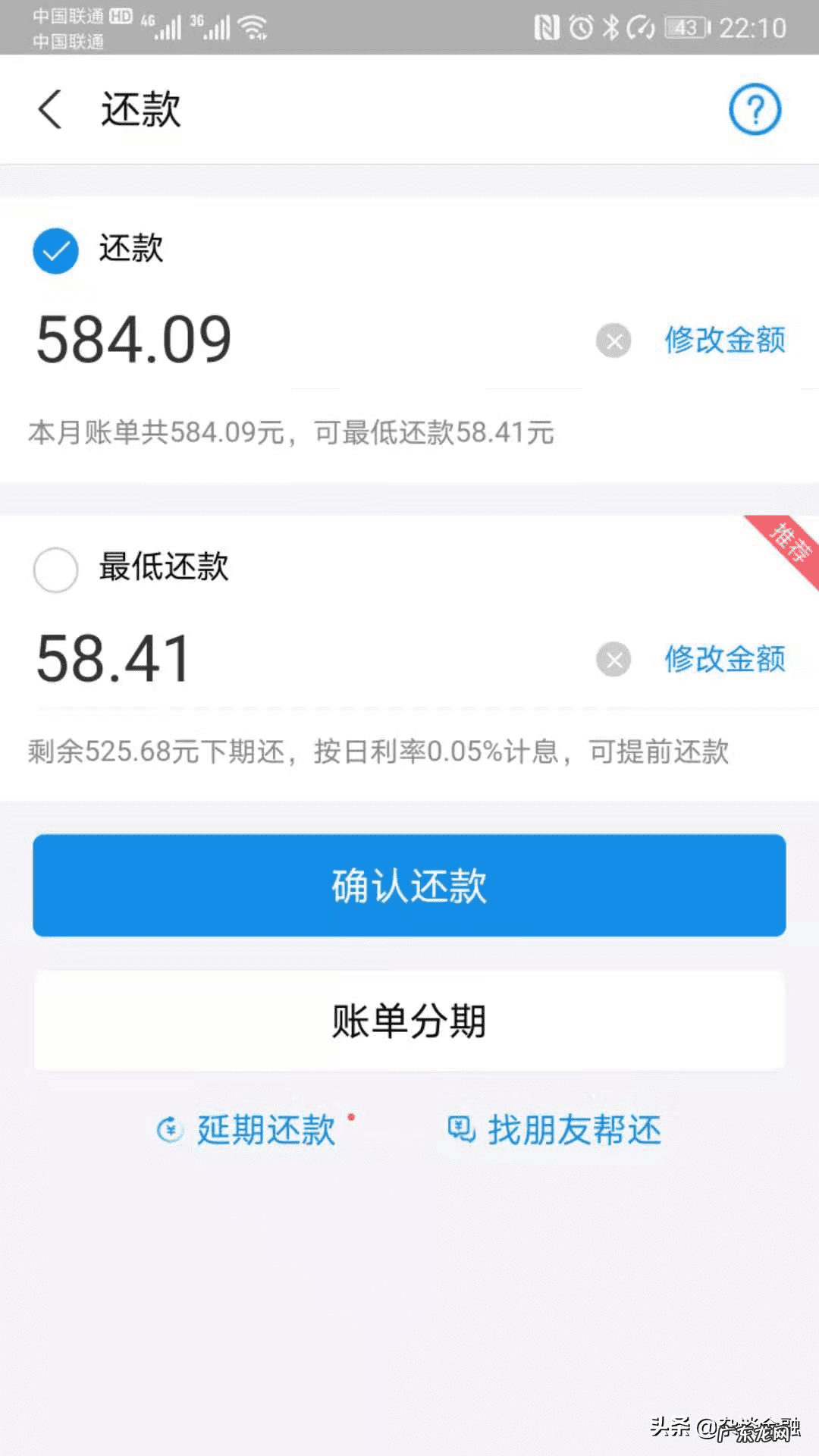Open 账单分期 installment option
This screenshot has width=819, height=1456.
click(x=409, y=1021)
